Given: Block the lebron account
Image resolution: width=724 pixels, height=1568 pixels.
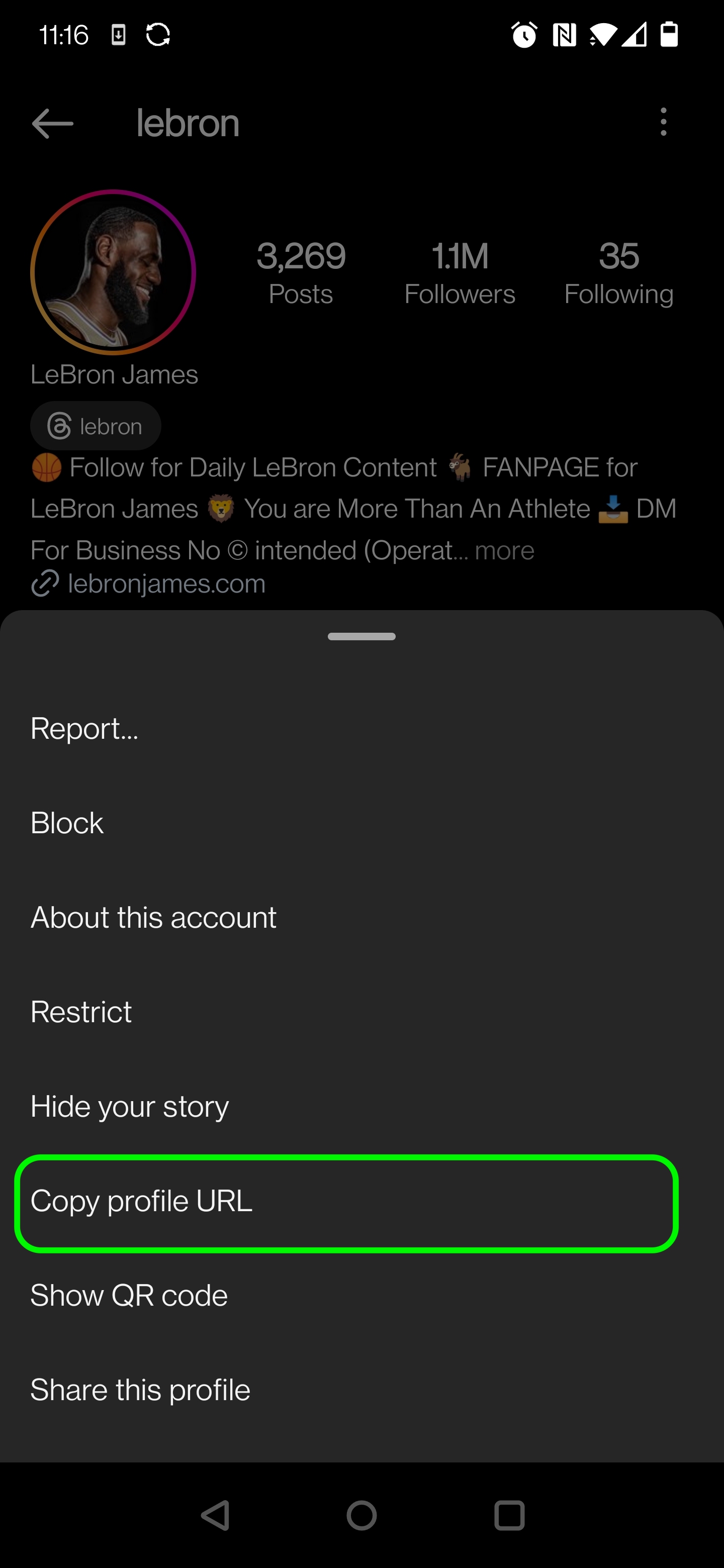Looking at the screenshot, I should click(x=67, y=823).
